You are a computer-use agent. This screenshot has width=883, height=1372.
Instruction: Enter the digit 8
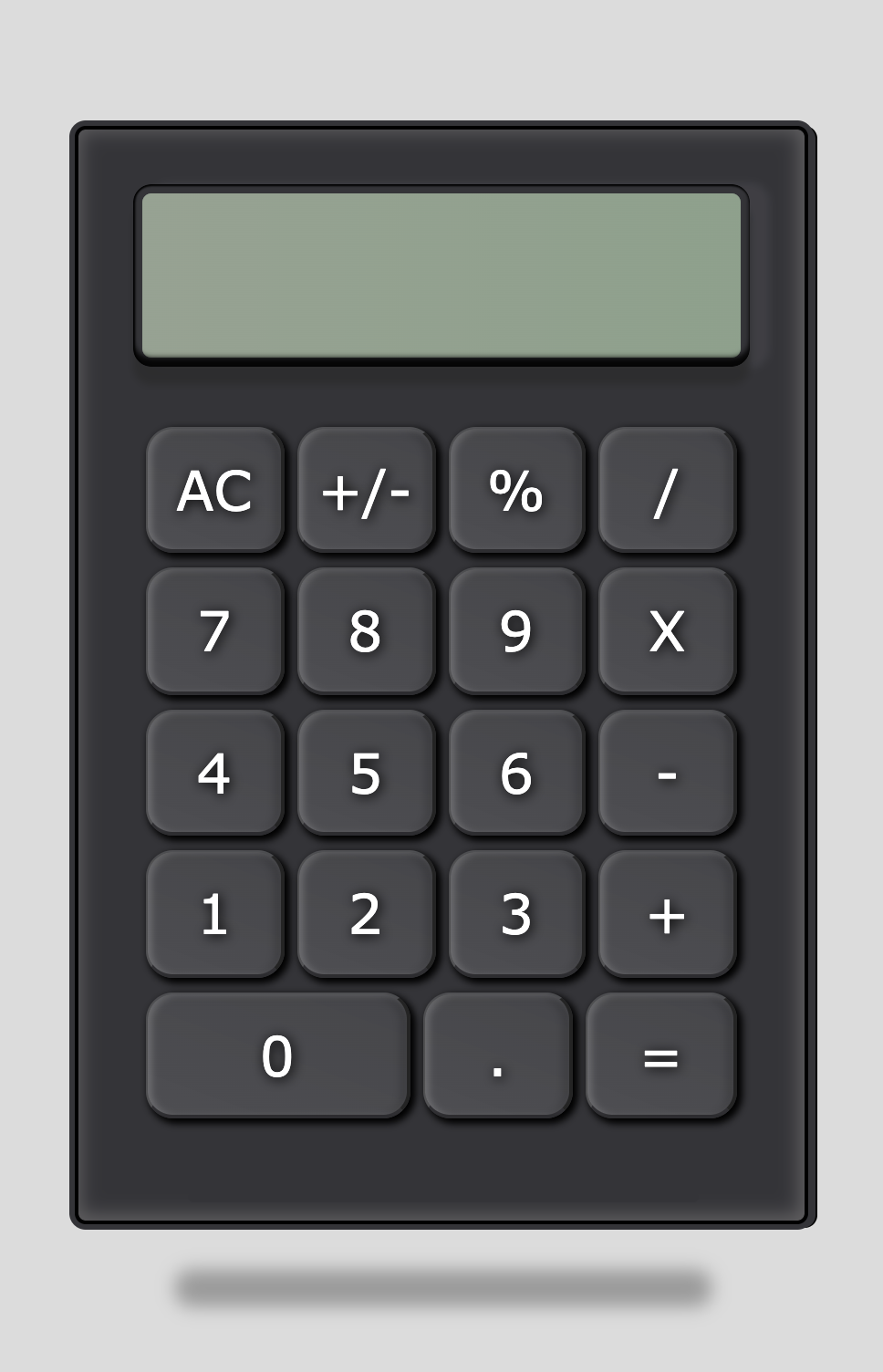tap(366, 630)
